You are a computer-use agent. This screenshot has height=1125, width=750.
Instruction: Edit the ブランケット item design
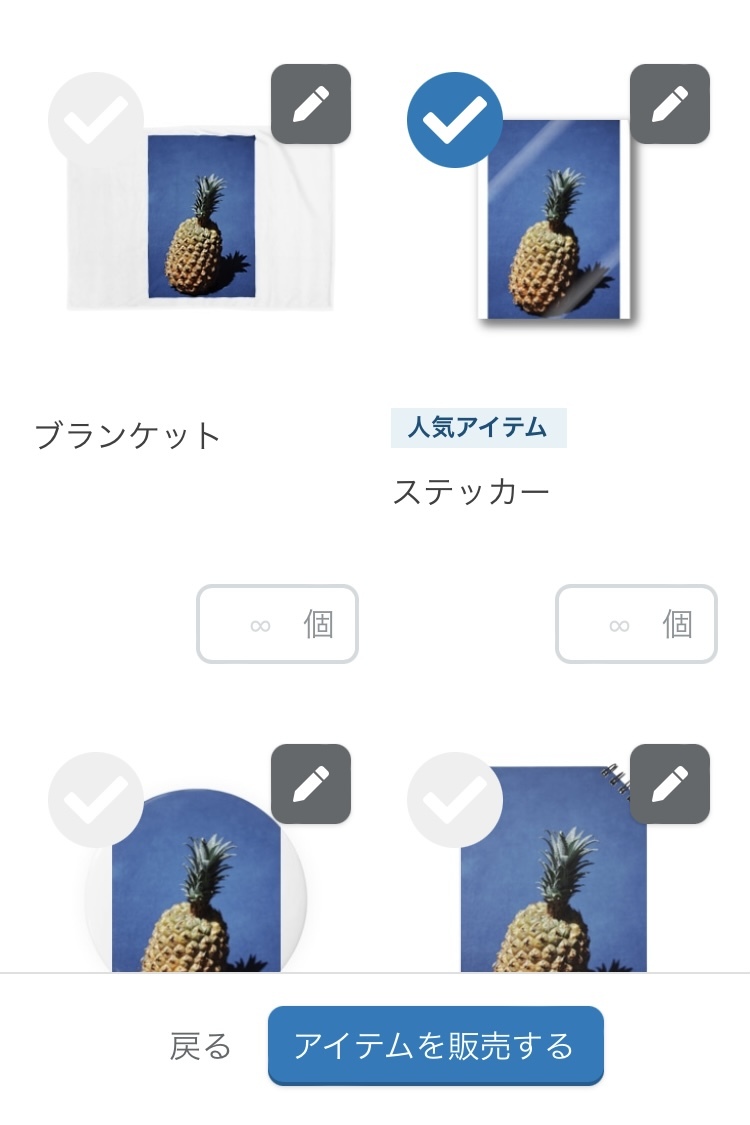310,104
